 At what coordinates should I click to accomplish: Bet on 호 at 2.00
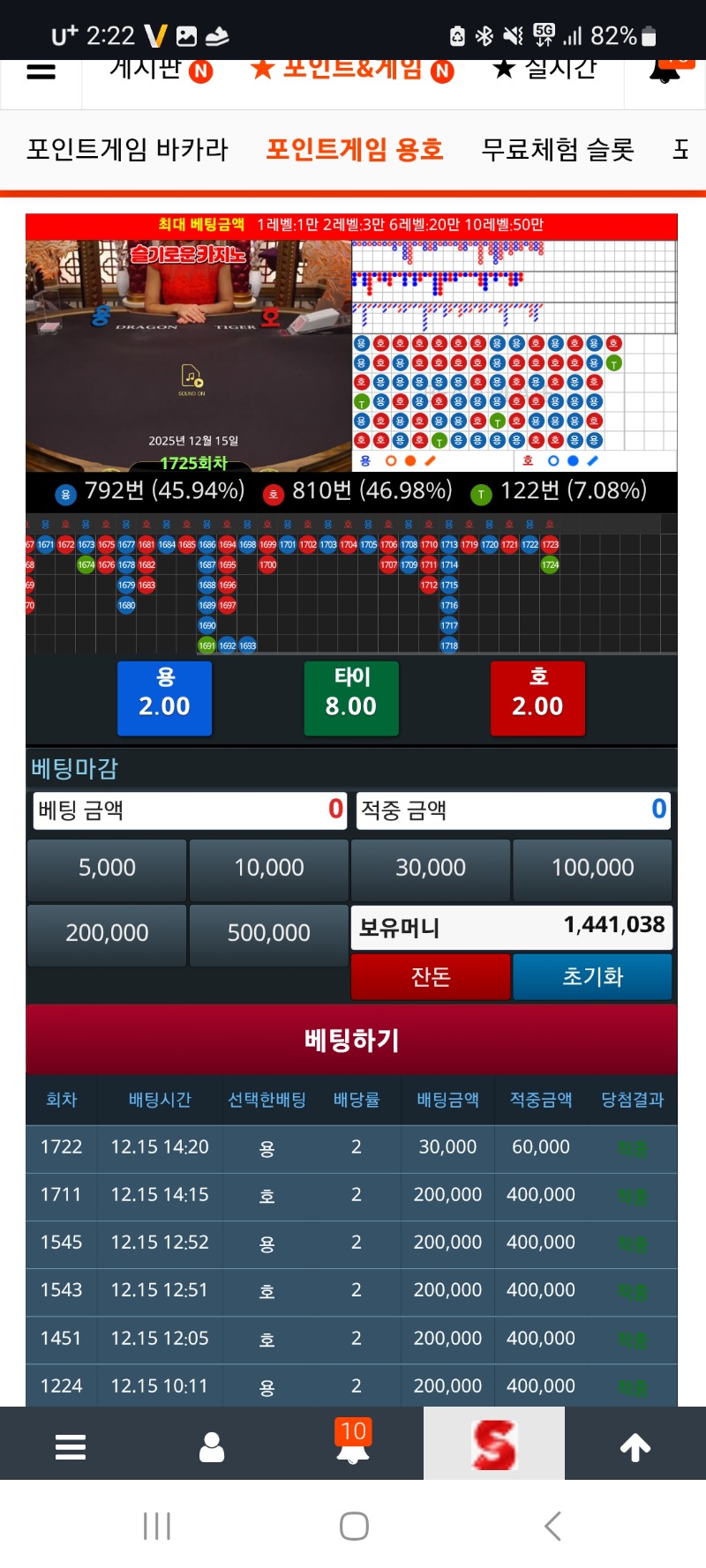pos(537,698)
